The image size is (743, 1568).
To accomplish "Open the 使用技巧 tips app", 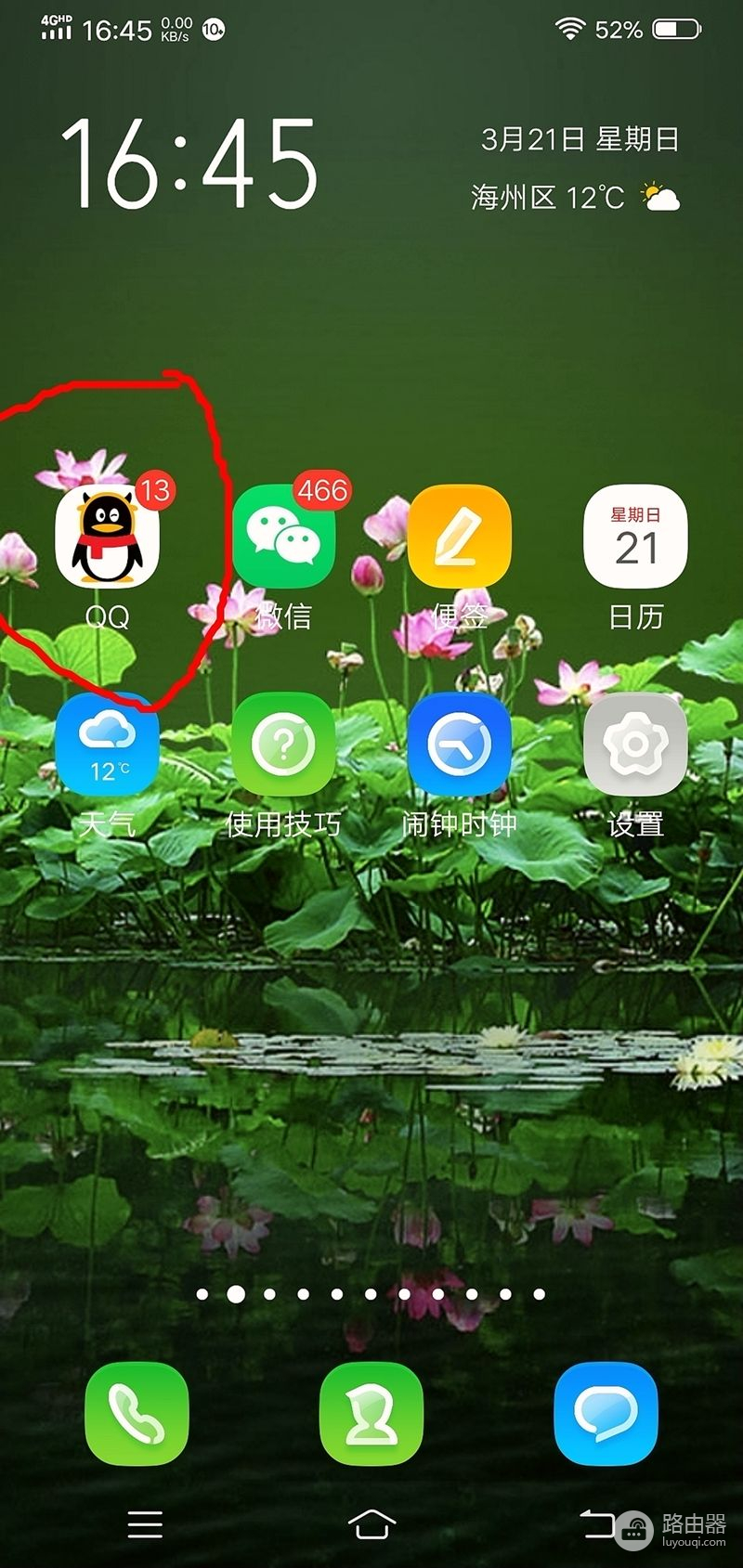I will pos(283,745).
